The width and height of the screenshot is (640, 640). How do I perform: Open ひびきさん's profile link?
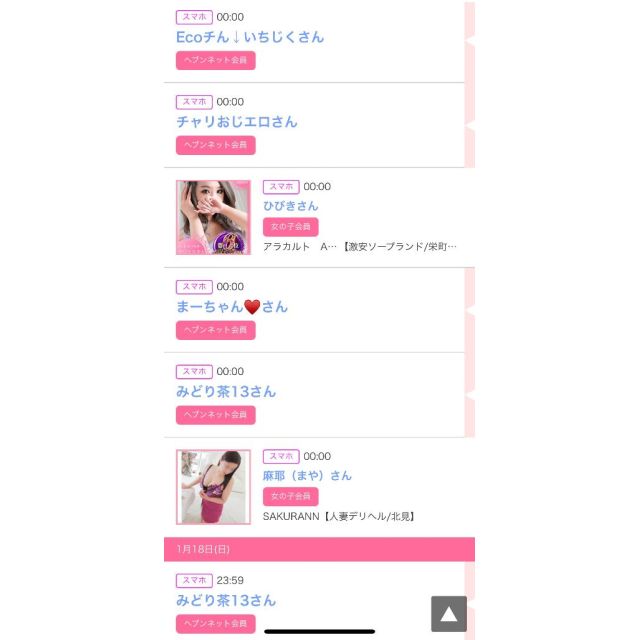pyautogui.click(x=291, y=206)
